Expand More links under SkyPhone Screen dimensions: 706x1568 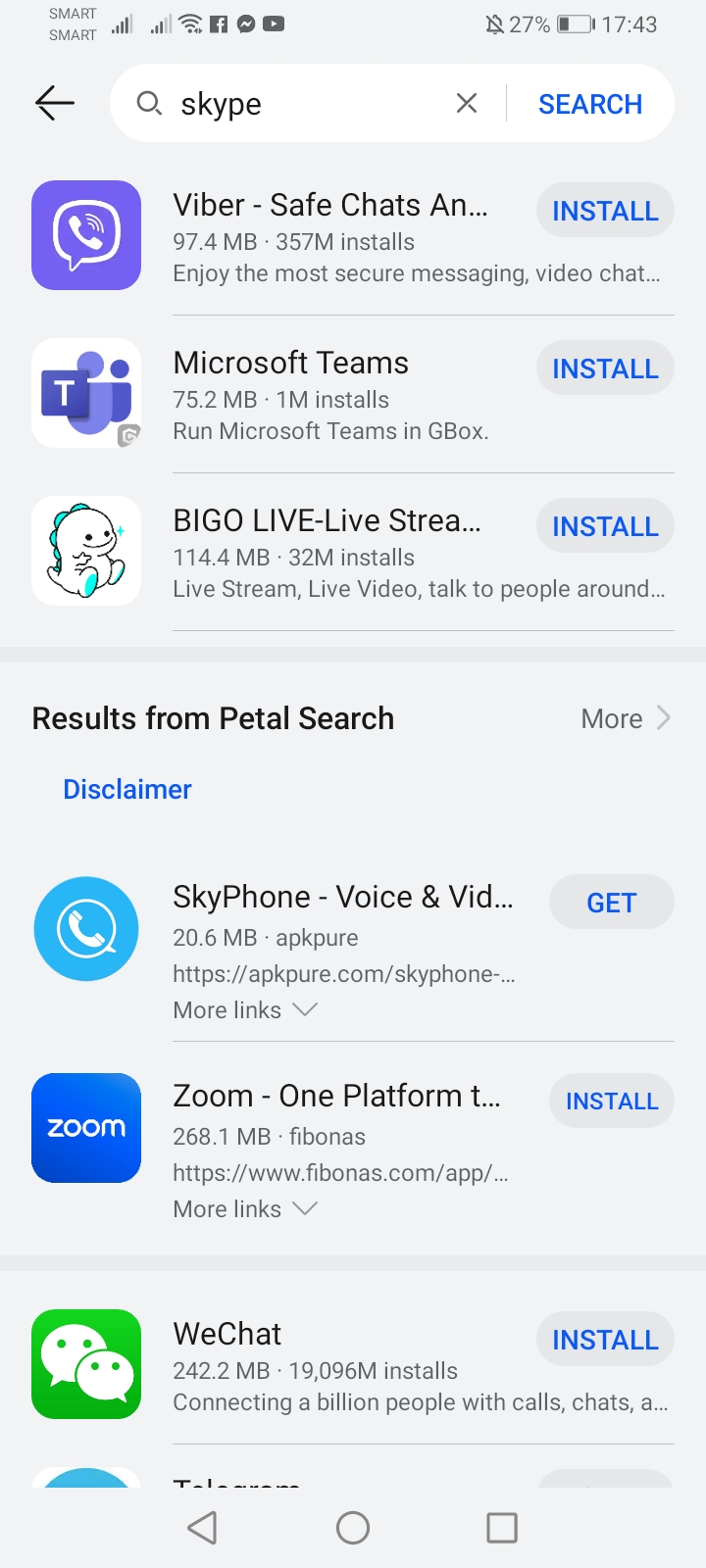(245, 1009)
